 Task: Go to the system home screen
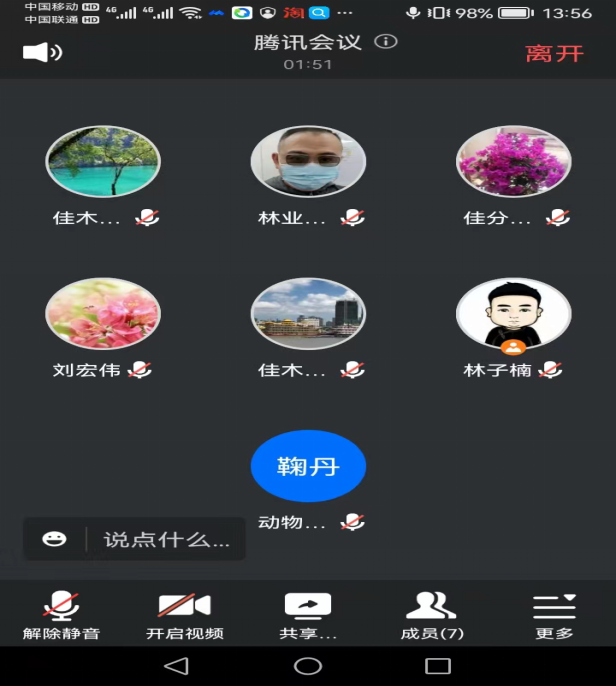[x=308, y=666]
